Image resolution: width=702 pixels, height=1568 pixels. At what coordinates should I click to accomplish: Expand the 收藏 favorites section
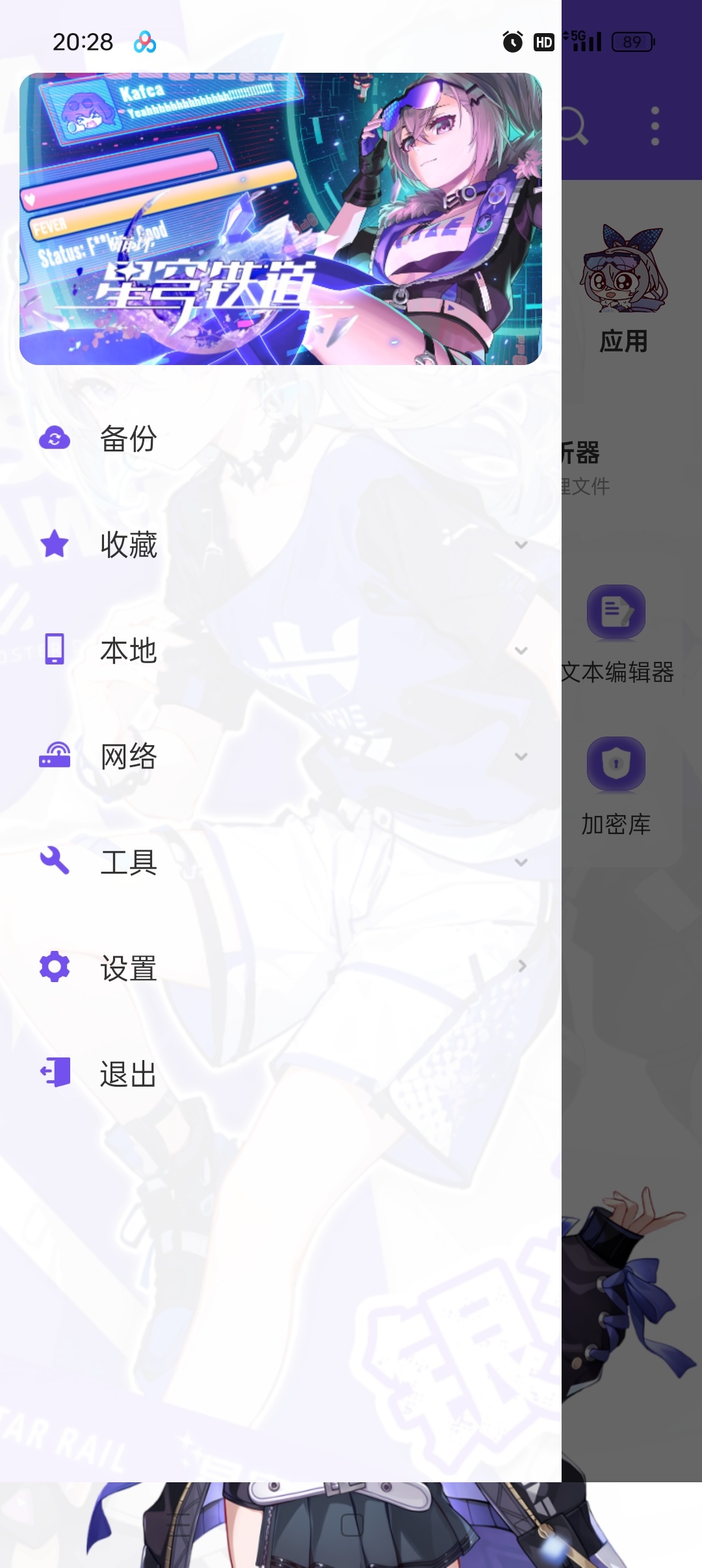520,544
